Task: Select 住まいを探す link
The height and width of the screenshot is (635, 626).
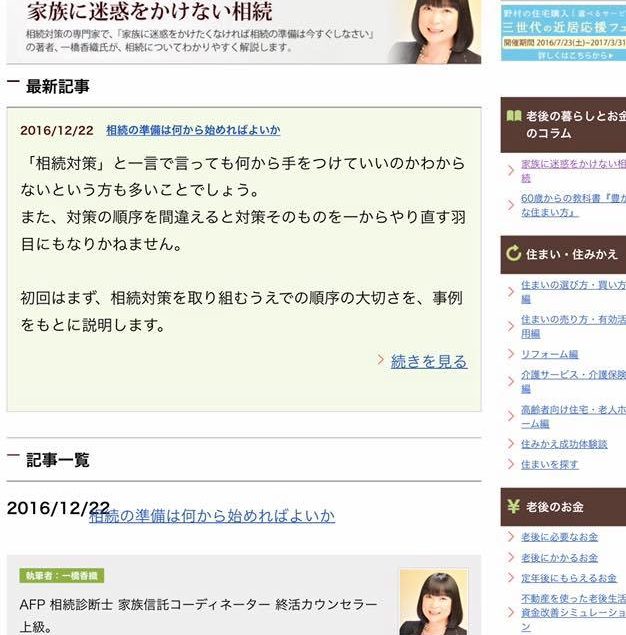Action: 549,464
